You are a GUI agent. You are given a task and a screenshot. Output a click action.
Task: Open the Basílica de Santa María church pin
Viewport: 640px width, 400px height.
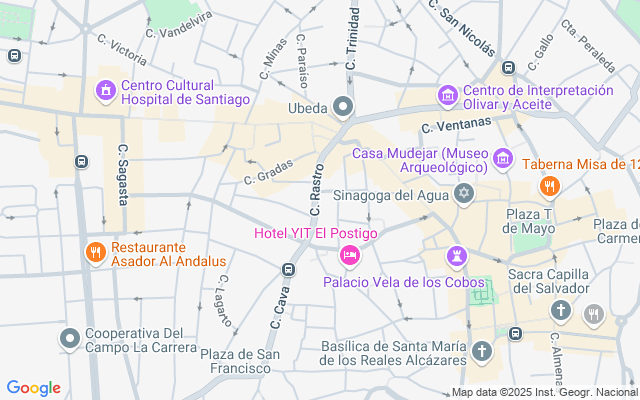[x=482, y=352]
